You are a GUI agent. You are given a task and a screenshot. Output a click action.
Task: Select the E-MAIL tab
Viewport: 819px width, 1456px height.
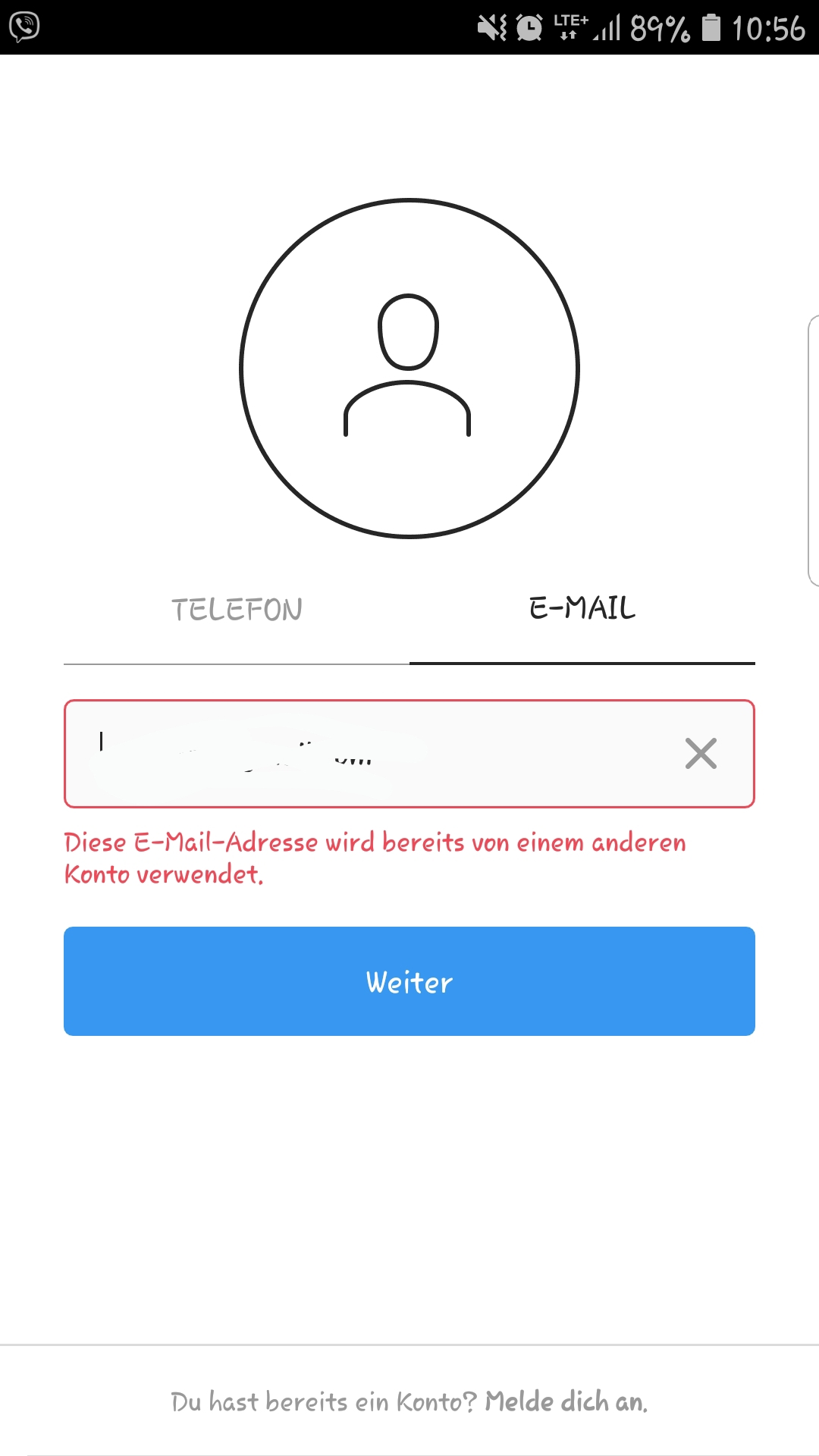point(582,608)
